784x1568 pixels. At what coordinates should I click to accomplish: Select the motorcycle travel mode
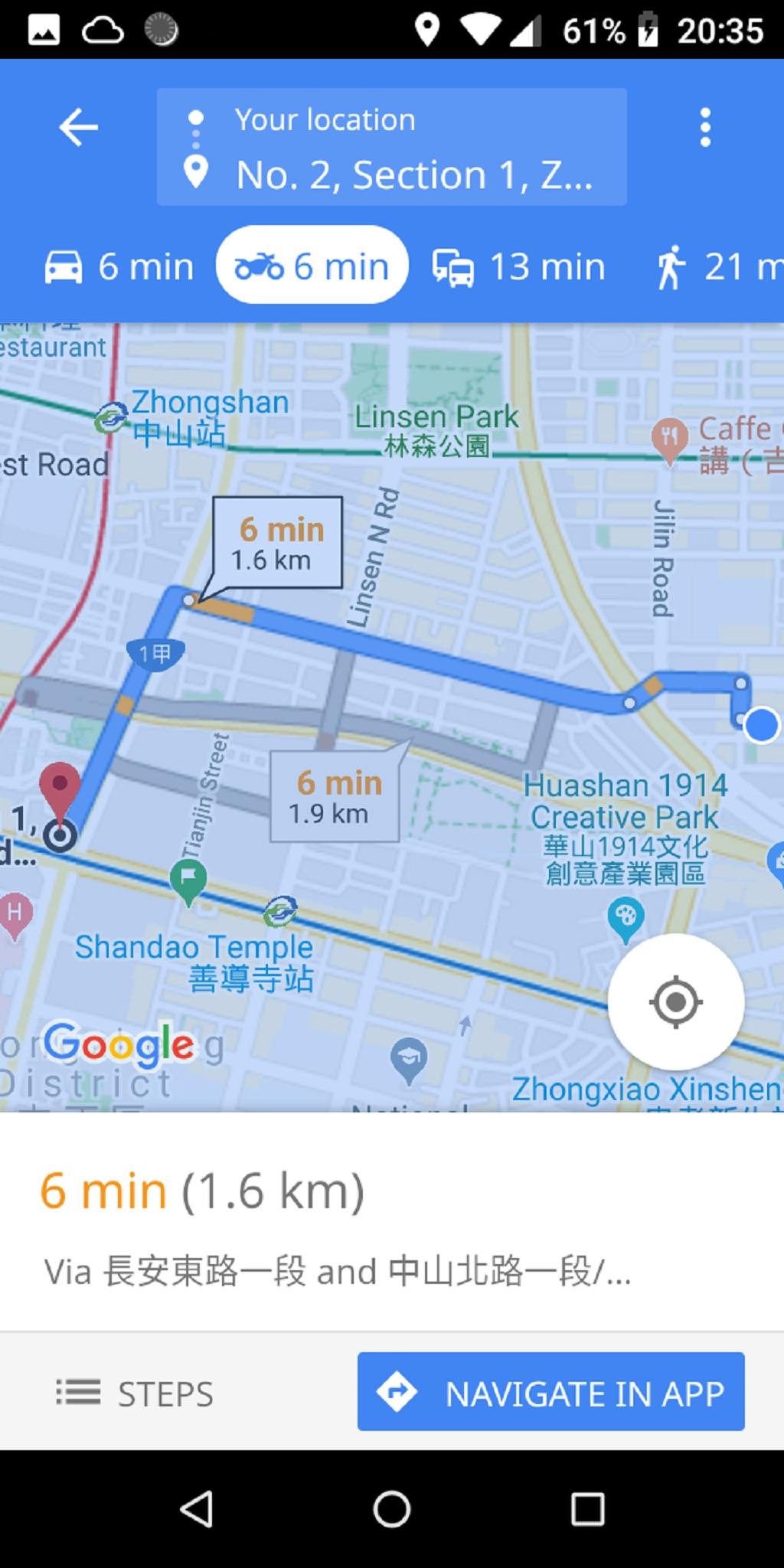pyautogui.click(x=312, y=266)
